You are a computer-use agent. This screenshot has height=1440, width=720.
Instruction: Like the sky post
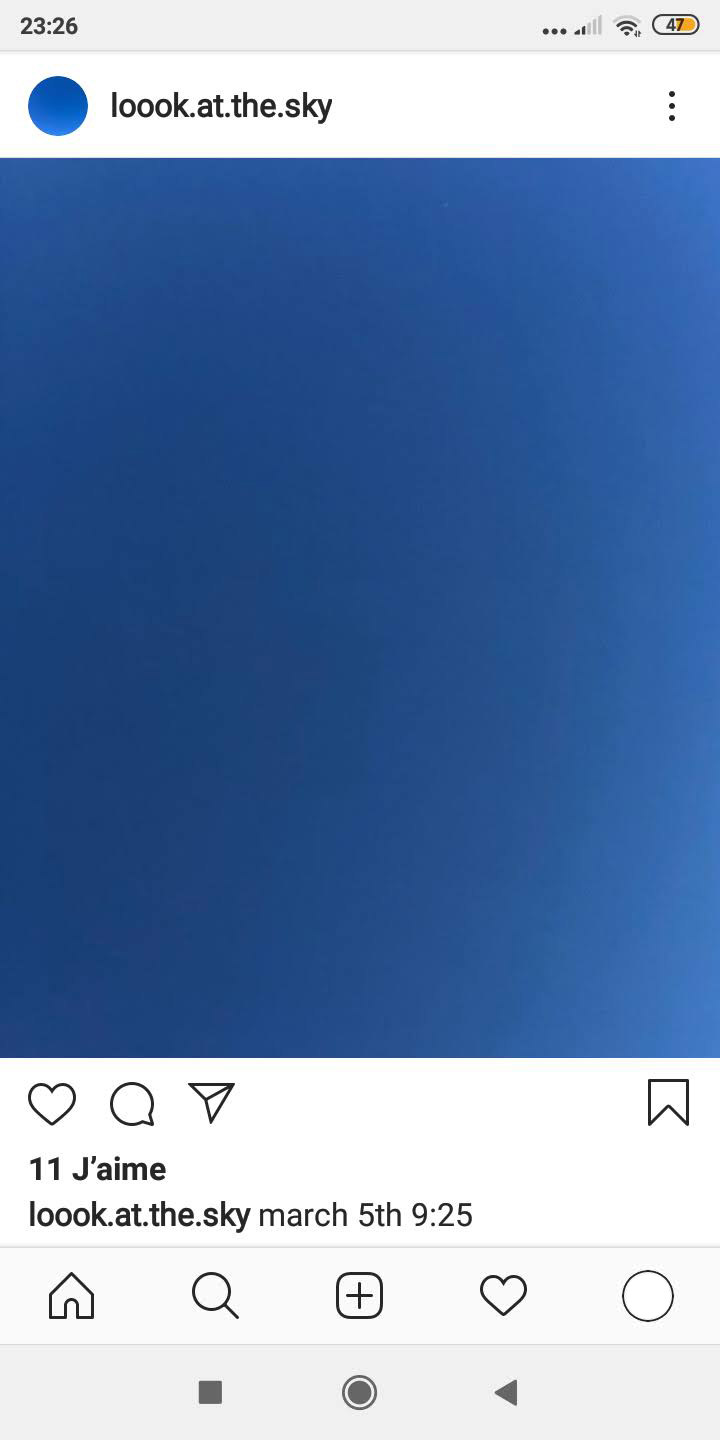(52, 1104)
